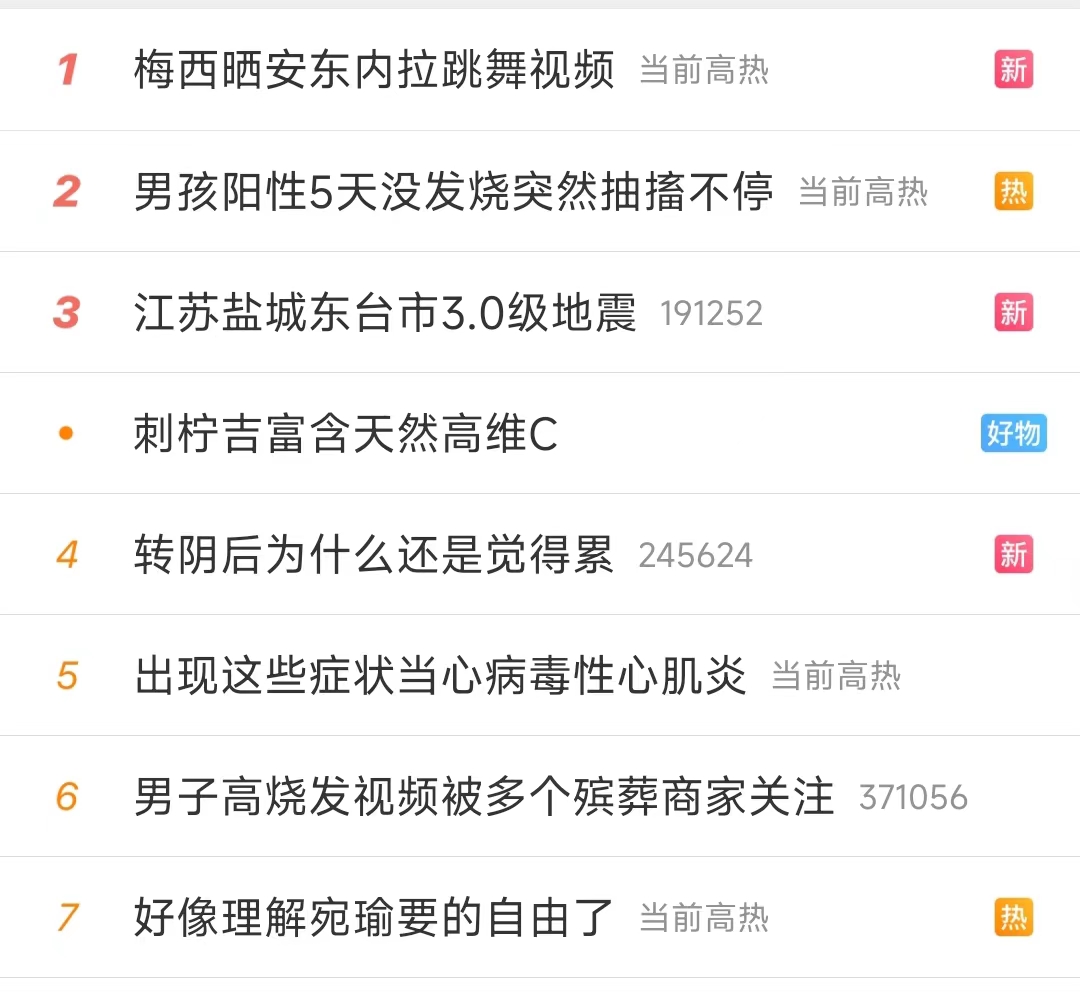
Task: Open the 好像理解宛瑜要的自由了 topic
Action: coord(374,918)
